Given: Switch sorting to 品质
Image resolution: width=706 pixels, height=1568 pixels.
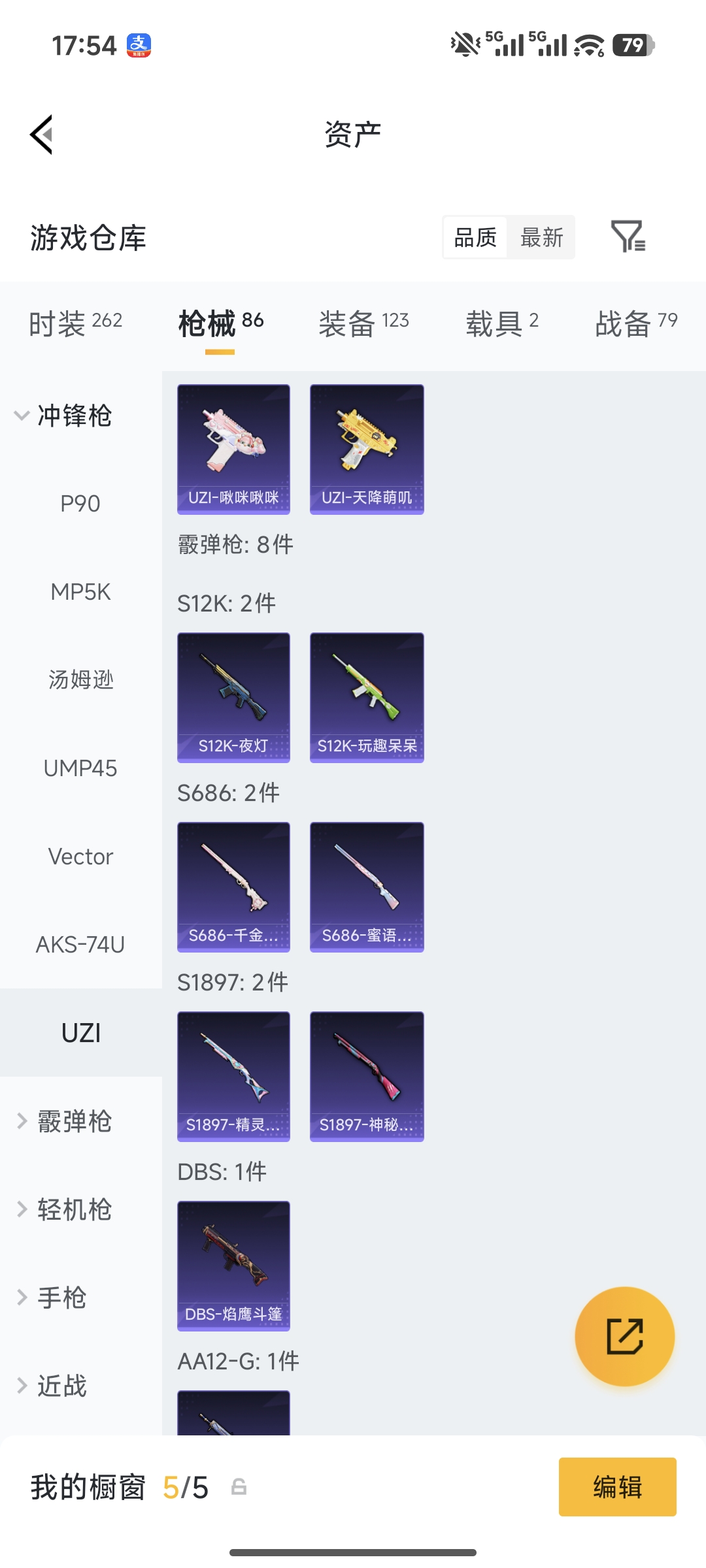Looking at the screenshot, I should point(475,238).
